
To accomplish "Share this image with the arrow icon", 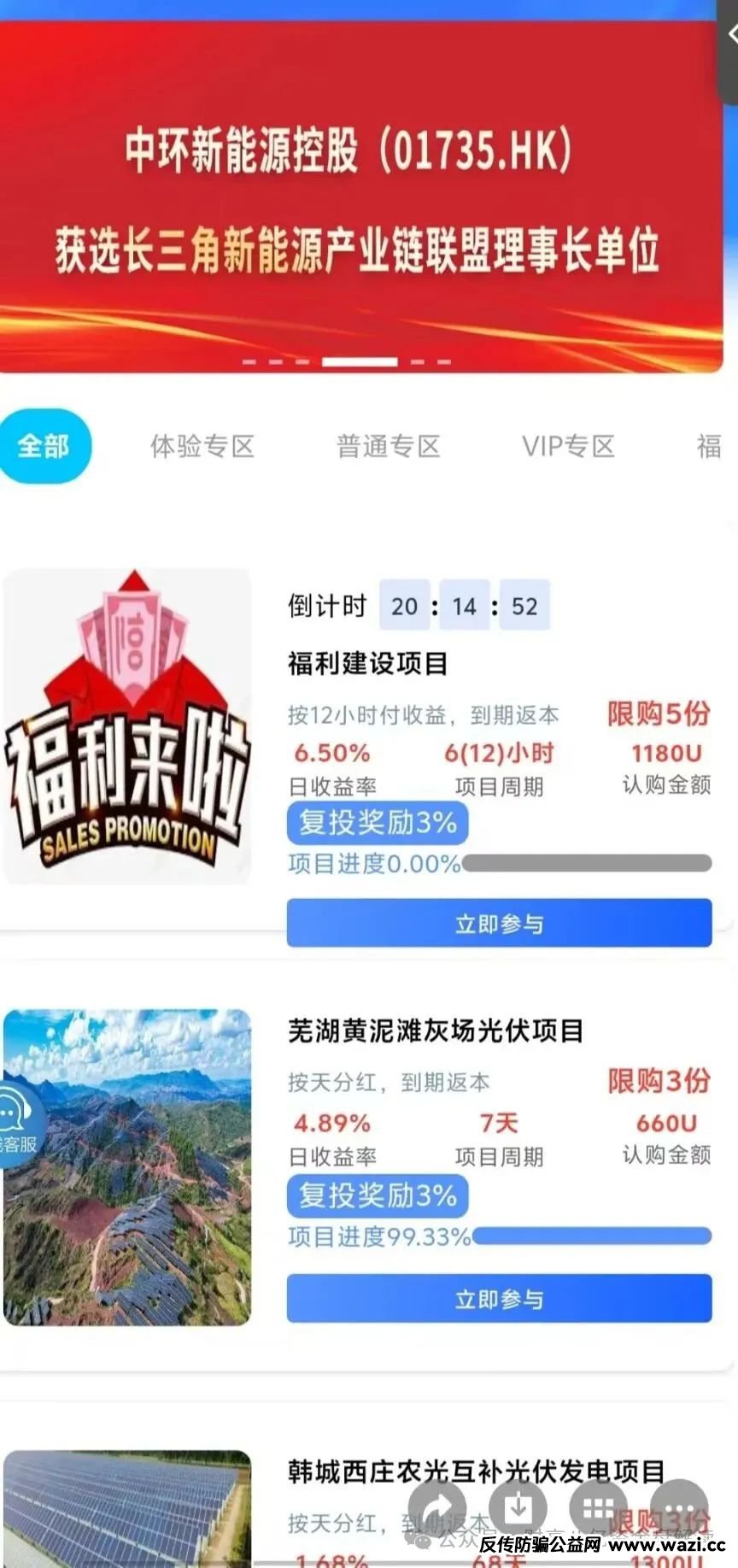I will [438, 1509].
